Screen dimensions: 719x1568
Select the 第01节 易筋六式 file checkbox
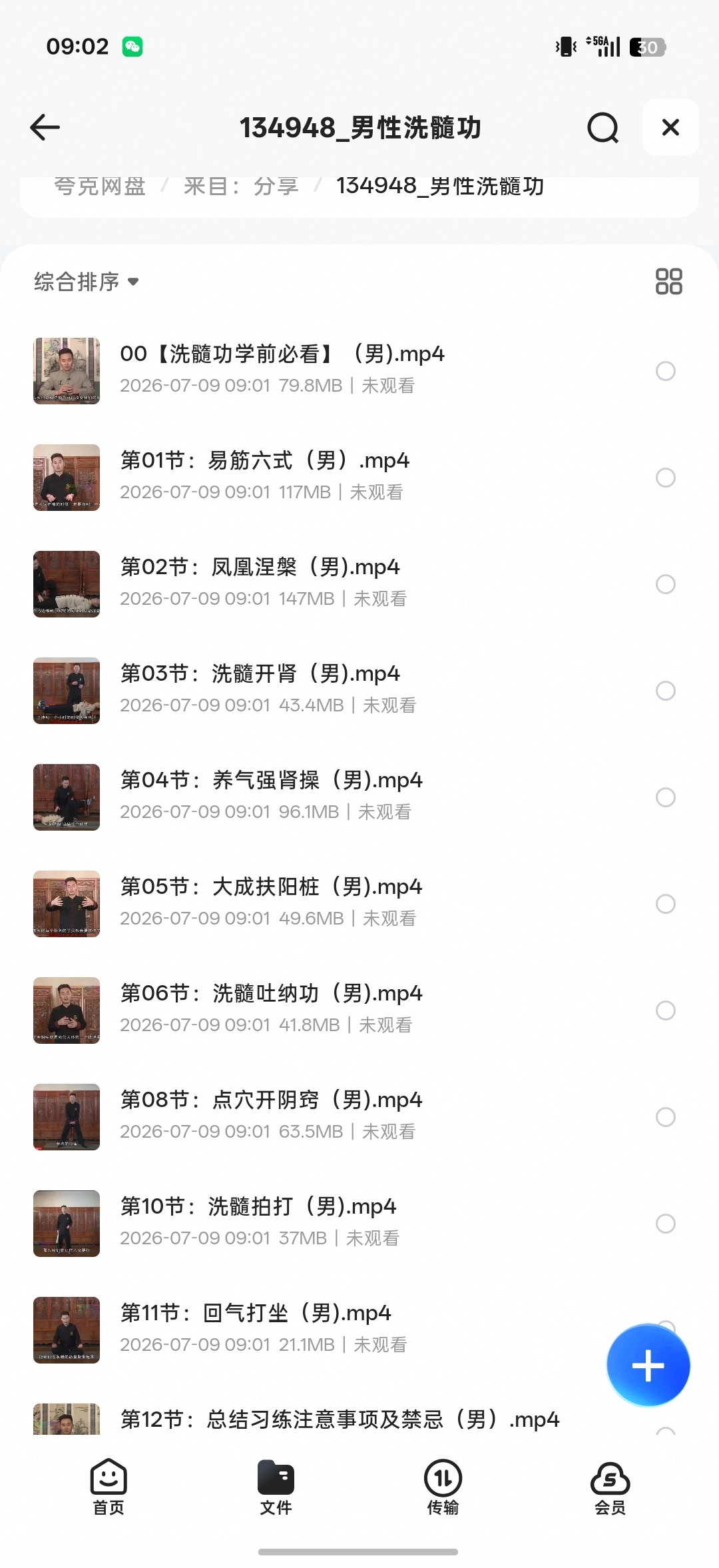tap(666, 478)
